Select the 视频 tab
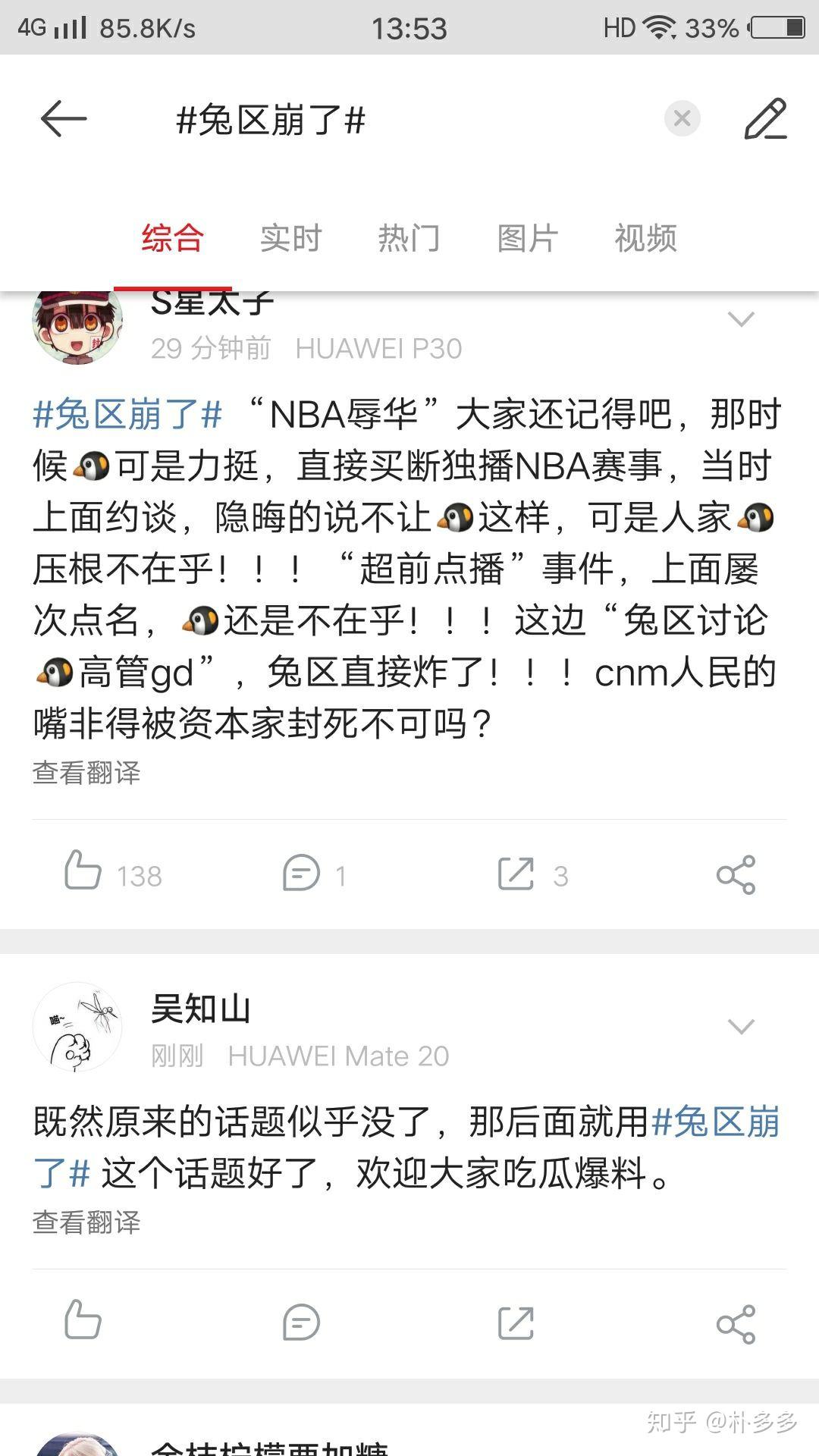 (645, 238)
